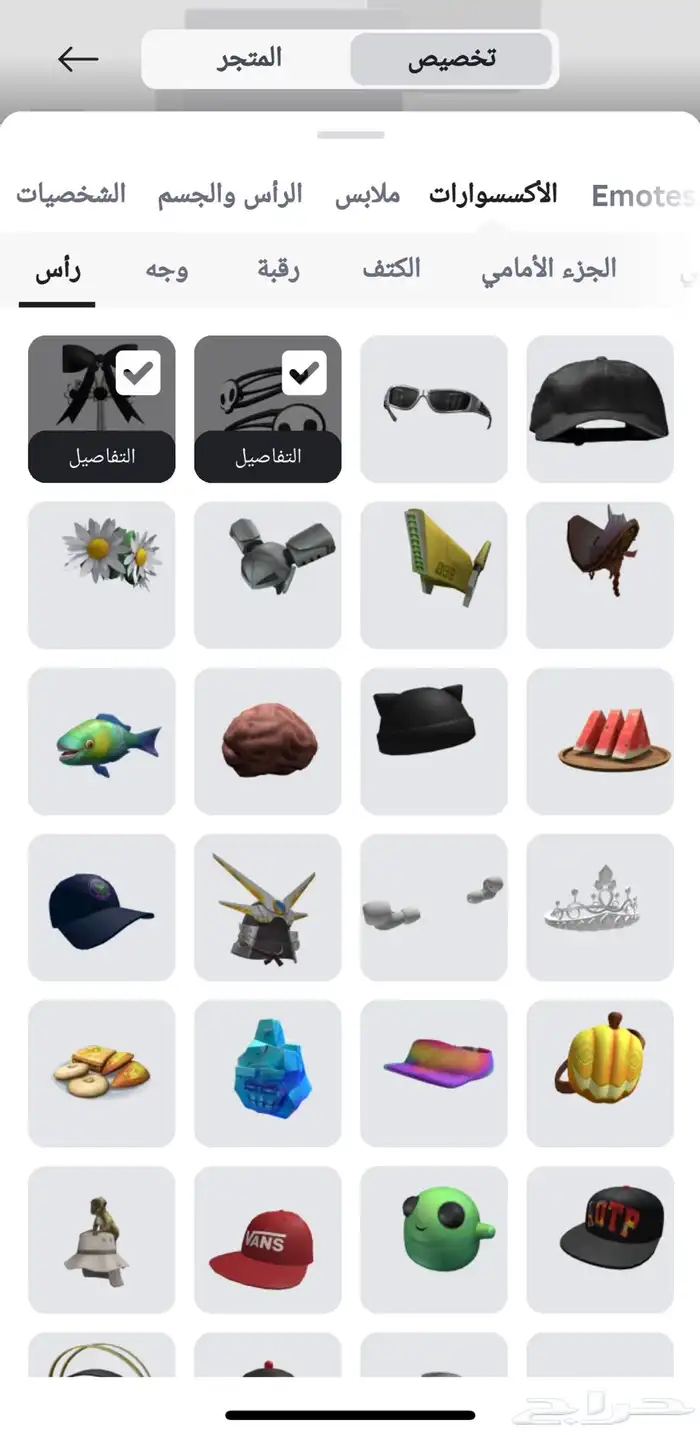Equip the black baseball cap

[600, 408]
